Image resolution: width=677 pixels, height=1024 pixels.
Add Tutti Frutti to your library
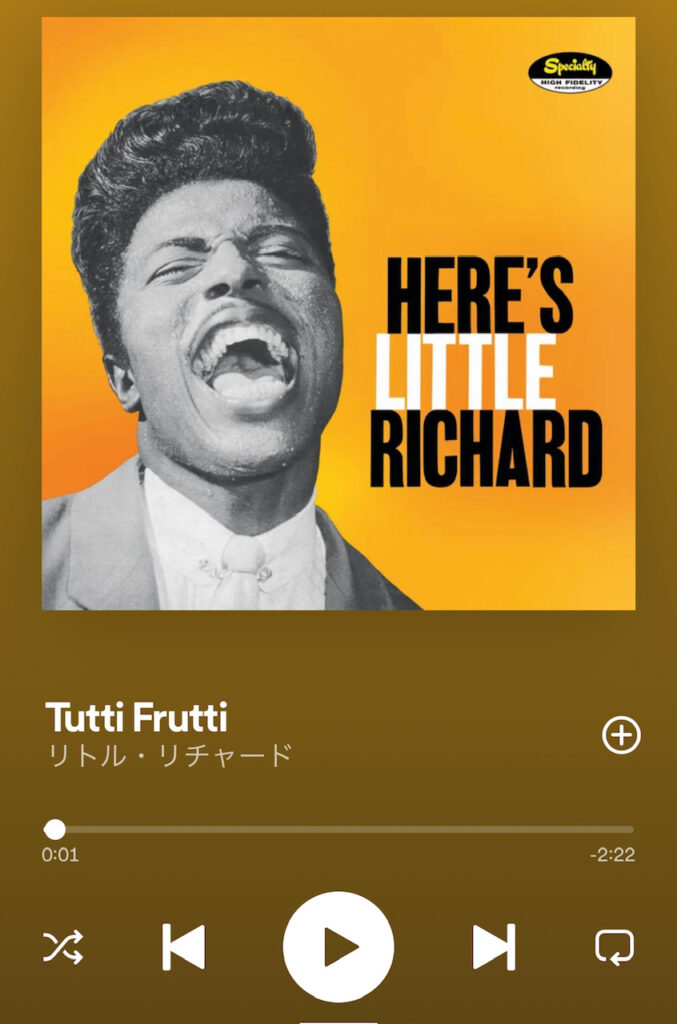click(x=621, y=736)
